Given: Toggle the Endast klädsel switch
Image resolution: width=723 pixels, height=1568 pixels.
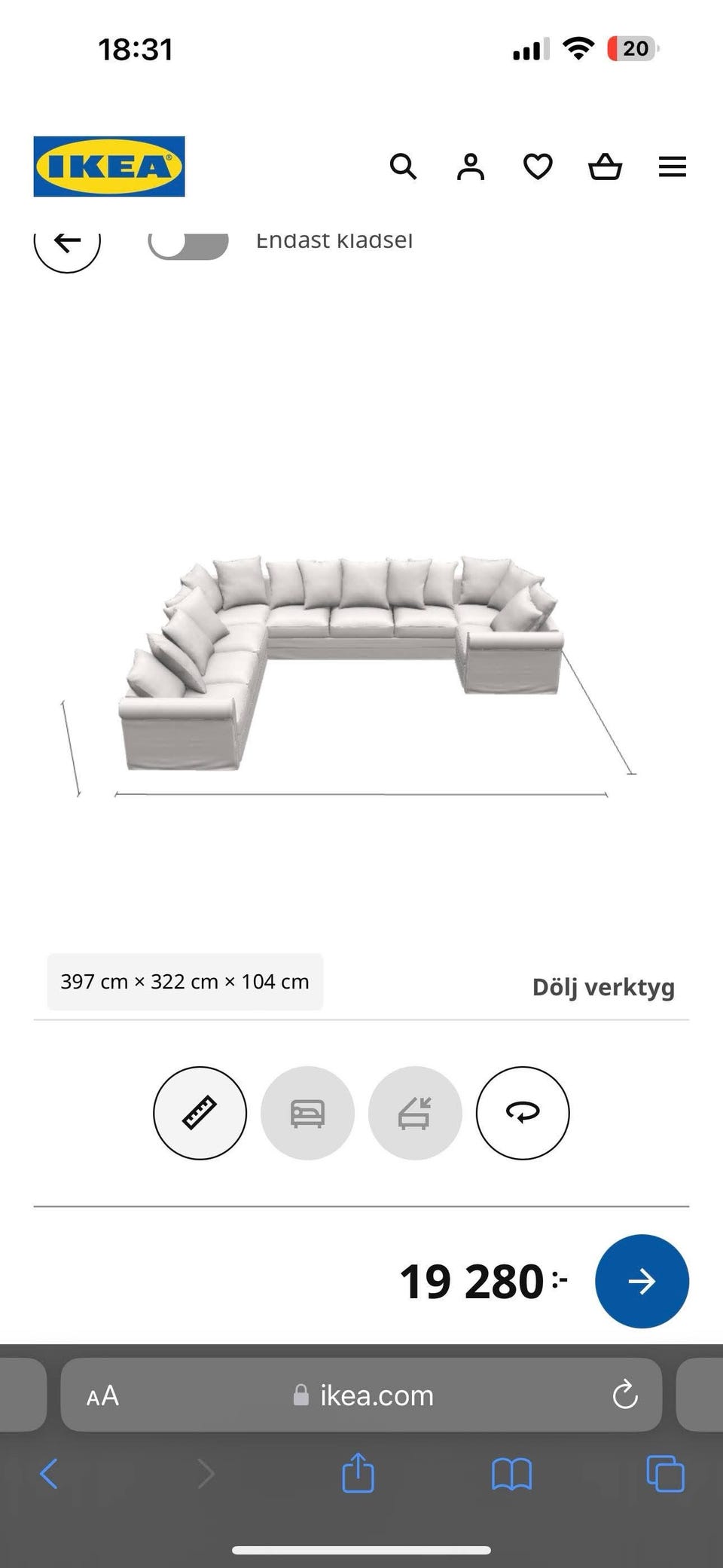Looking at the screenshot, I should click(188, 243).
